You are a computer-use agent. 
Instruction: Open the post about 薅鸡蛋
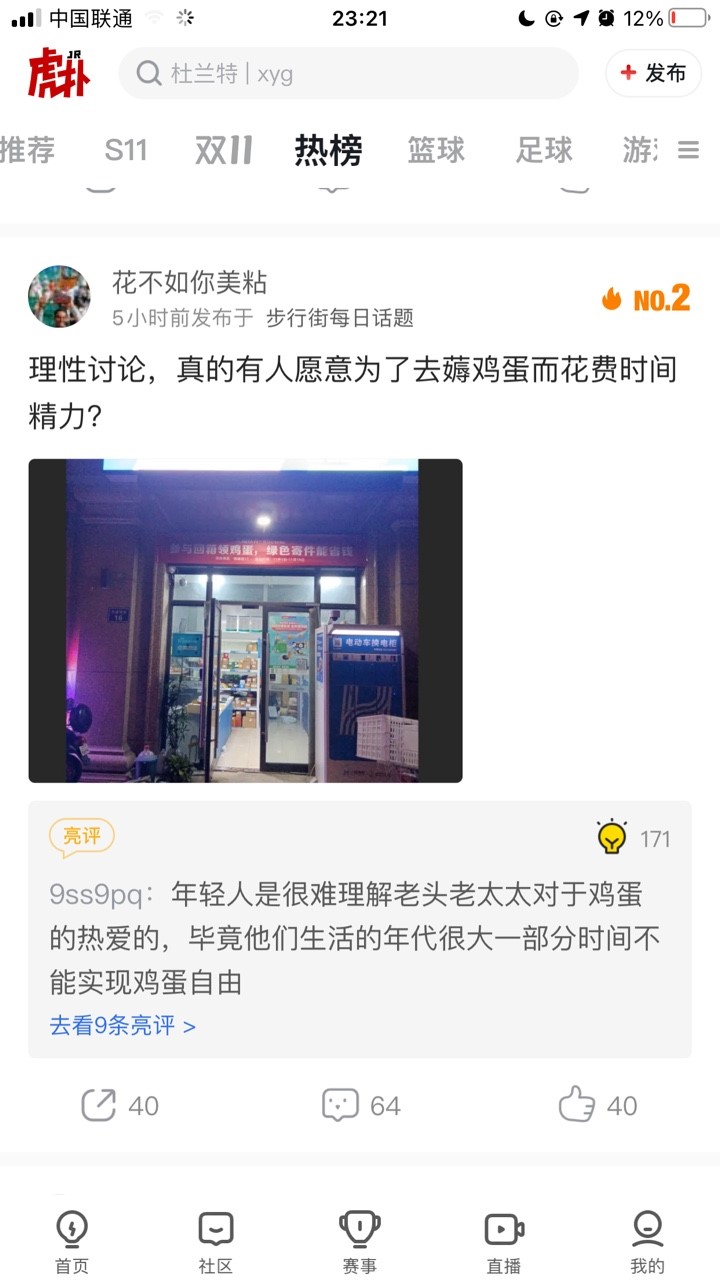point(352,392)
